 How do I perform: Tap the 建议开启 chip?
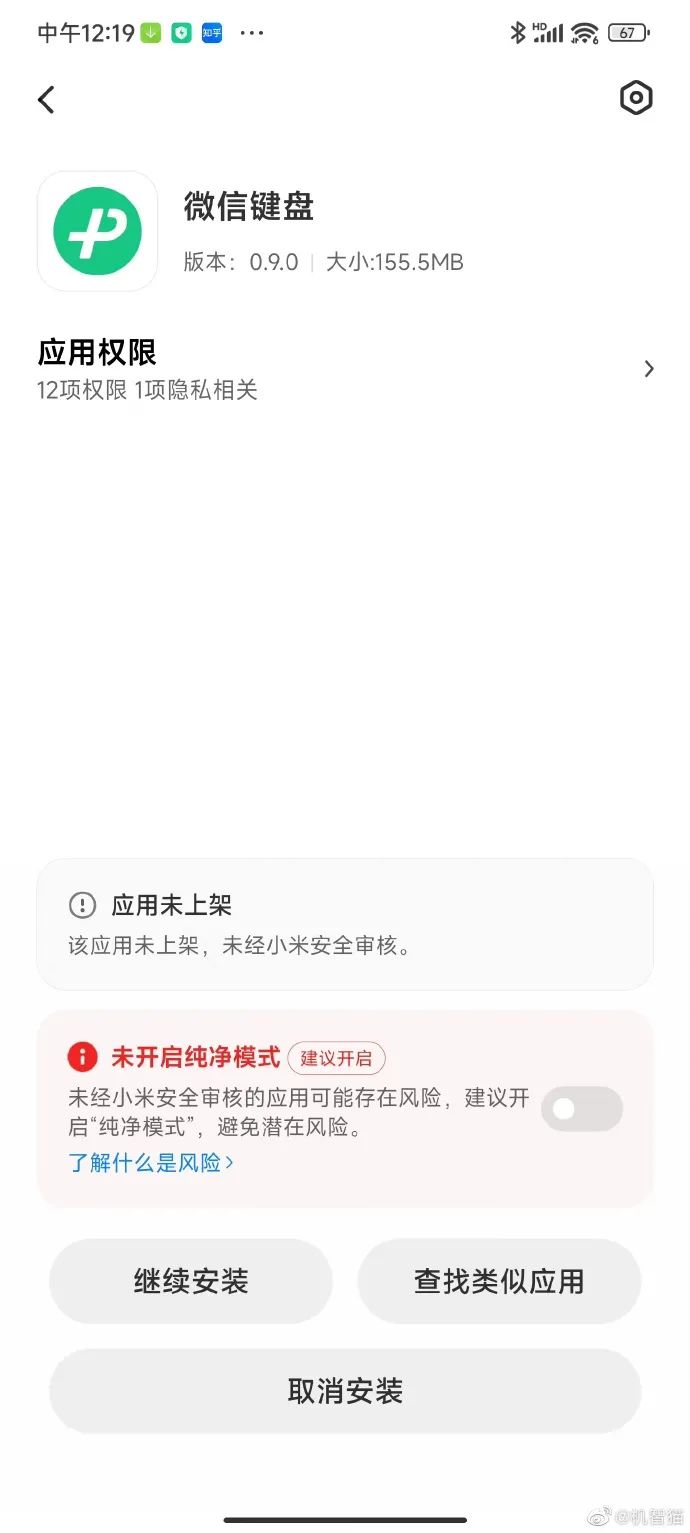point(336,1058)
